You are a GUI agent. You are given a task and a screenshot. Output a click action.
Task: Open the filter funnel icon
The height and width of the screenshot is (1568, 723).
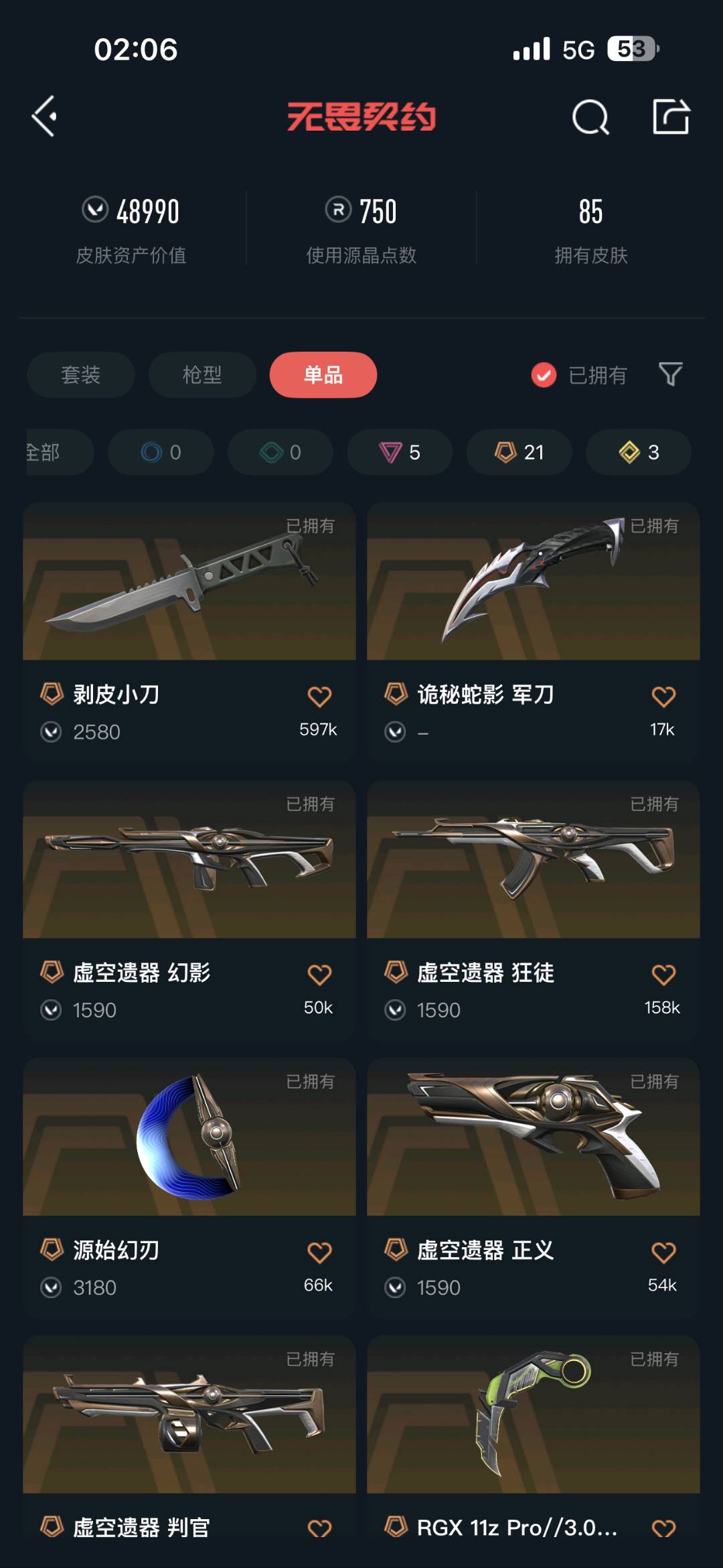coord(670,374)
